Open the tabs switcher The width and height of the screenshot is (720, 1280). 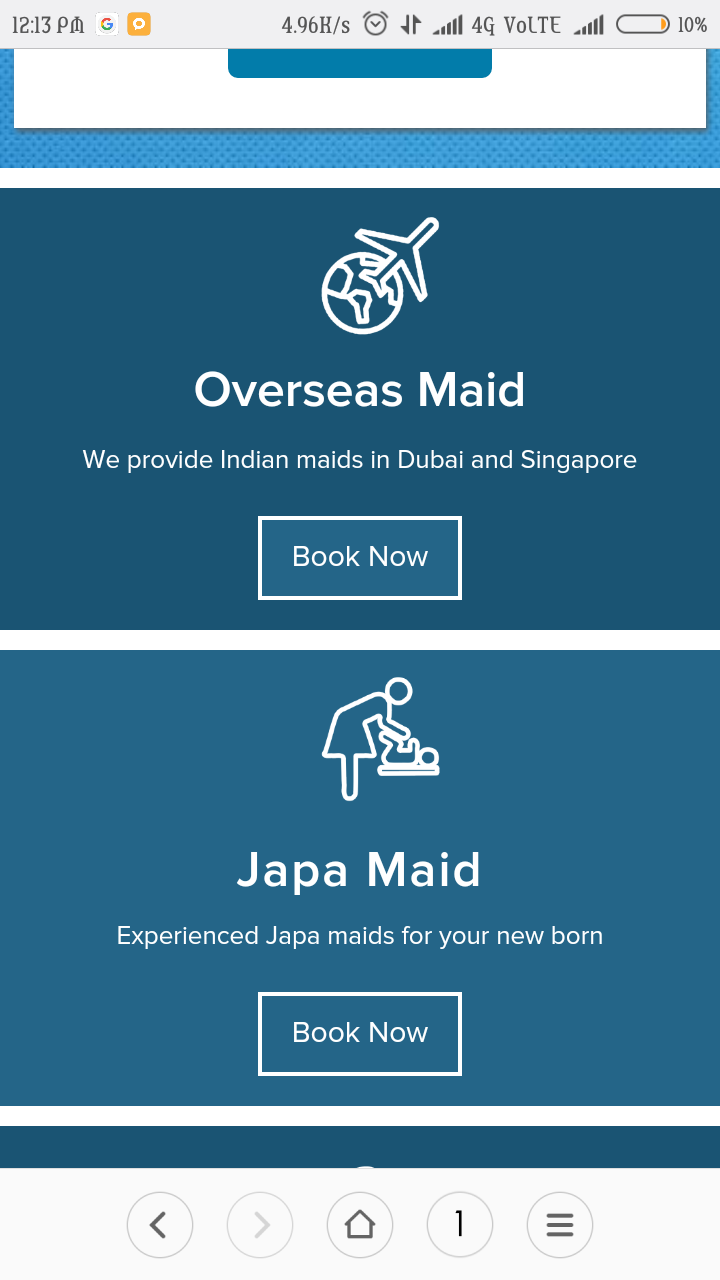pos(459,1223)
